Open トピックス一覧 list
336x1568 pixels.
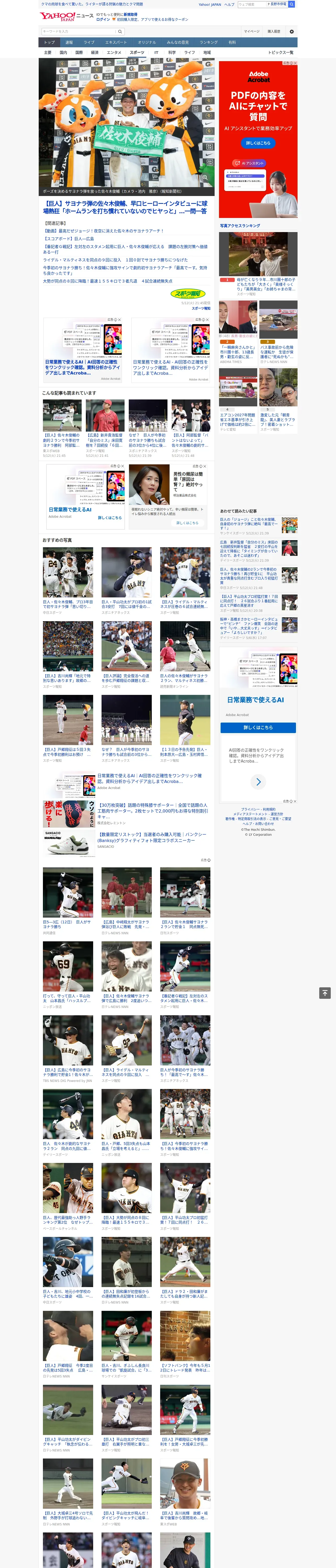[281, 52]
